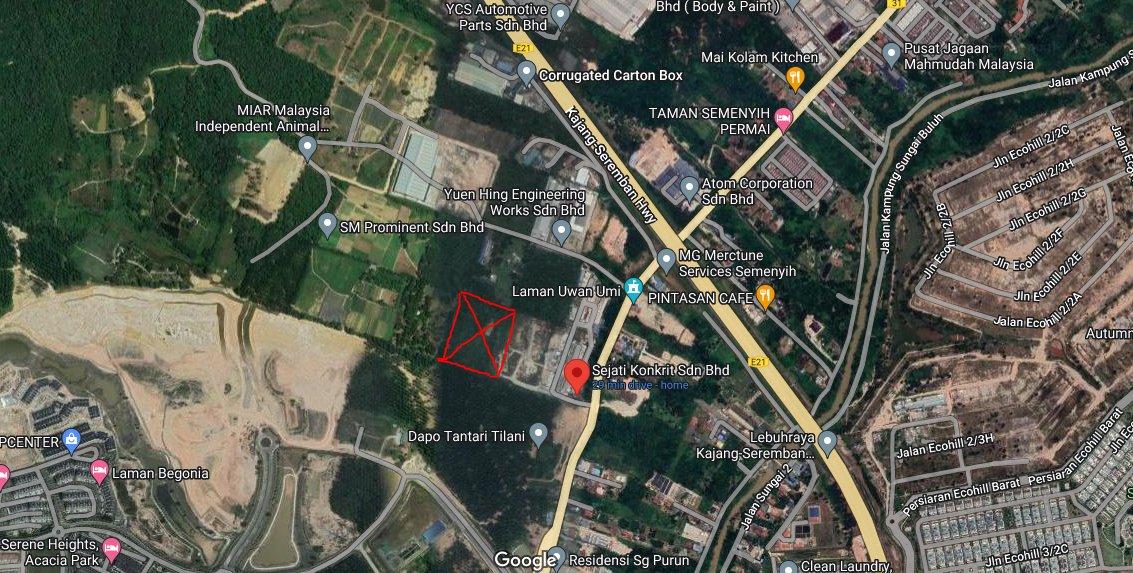Open the TAMAN SEMENYIH PERMAI lodging marker

(785, 120)
